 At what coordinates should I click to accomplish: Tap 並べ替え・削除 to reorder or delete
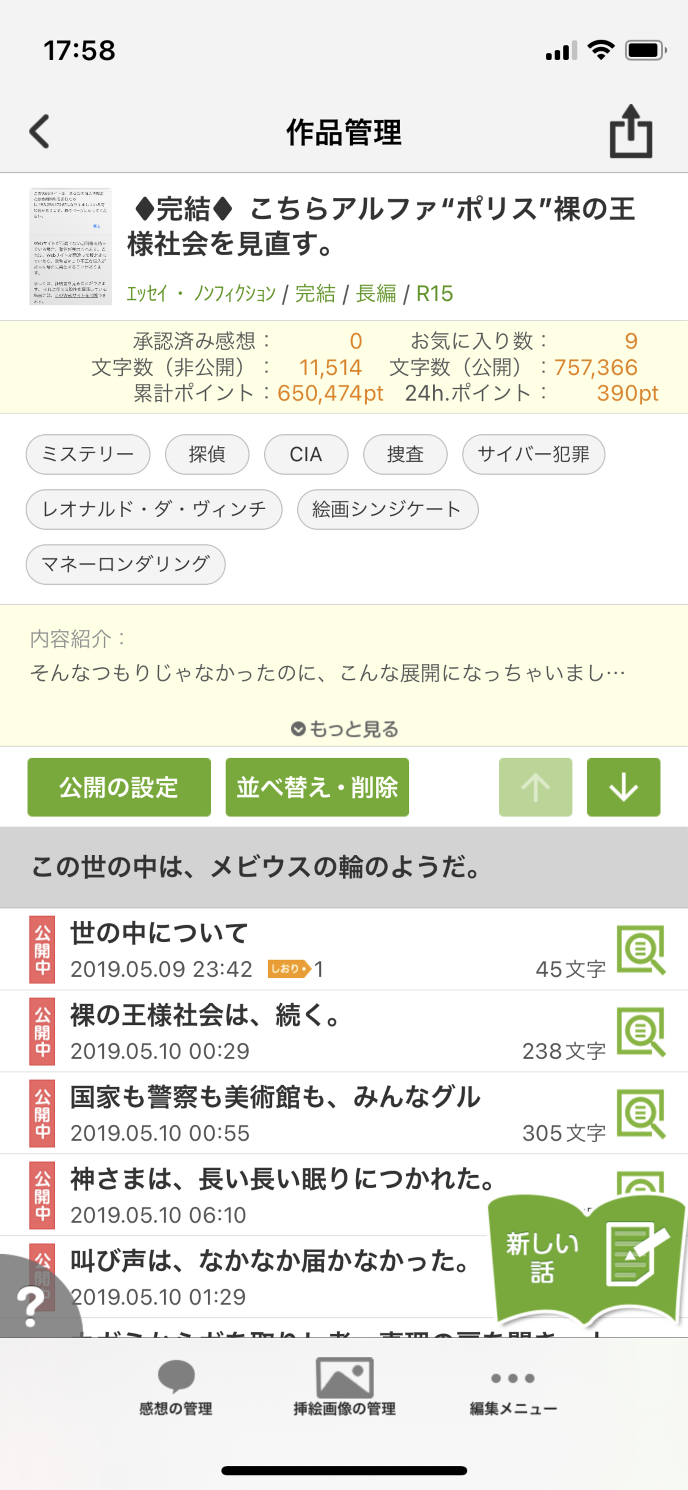tap(317, 787)
